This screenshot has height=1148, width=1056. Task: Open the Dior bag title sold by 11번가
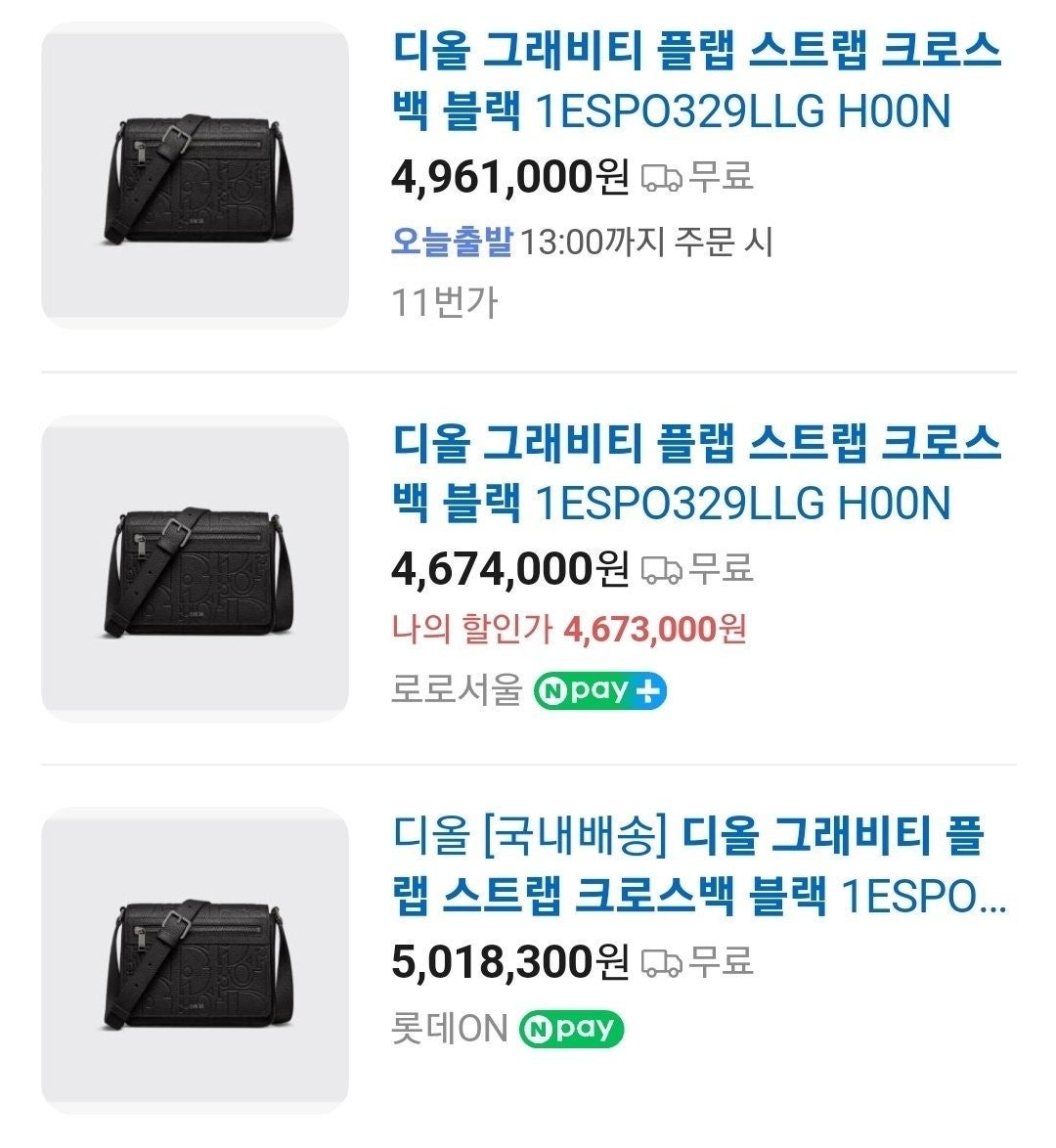696,80
